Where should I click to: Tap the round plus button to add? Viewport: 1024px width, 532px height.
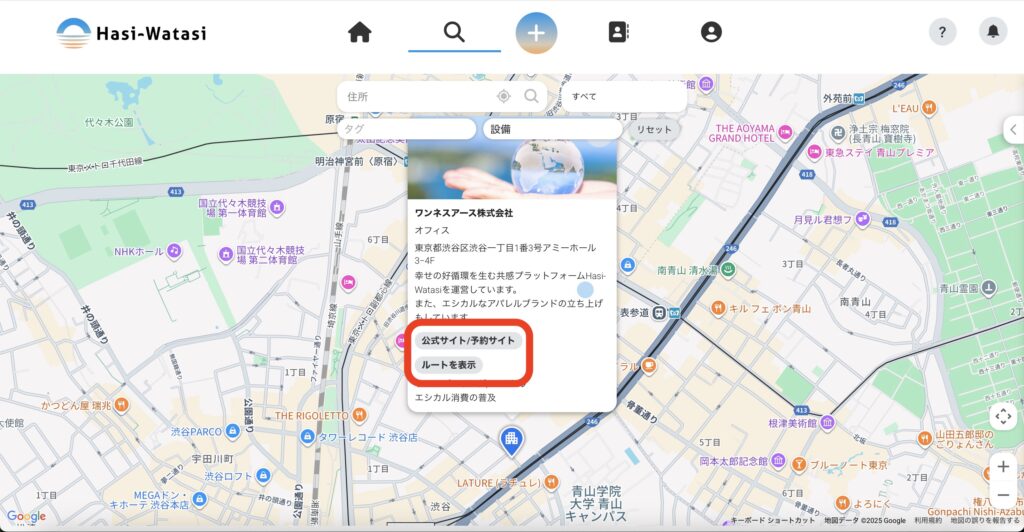coord(536,33)
